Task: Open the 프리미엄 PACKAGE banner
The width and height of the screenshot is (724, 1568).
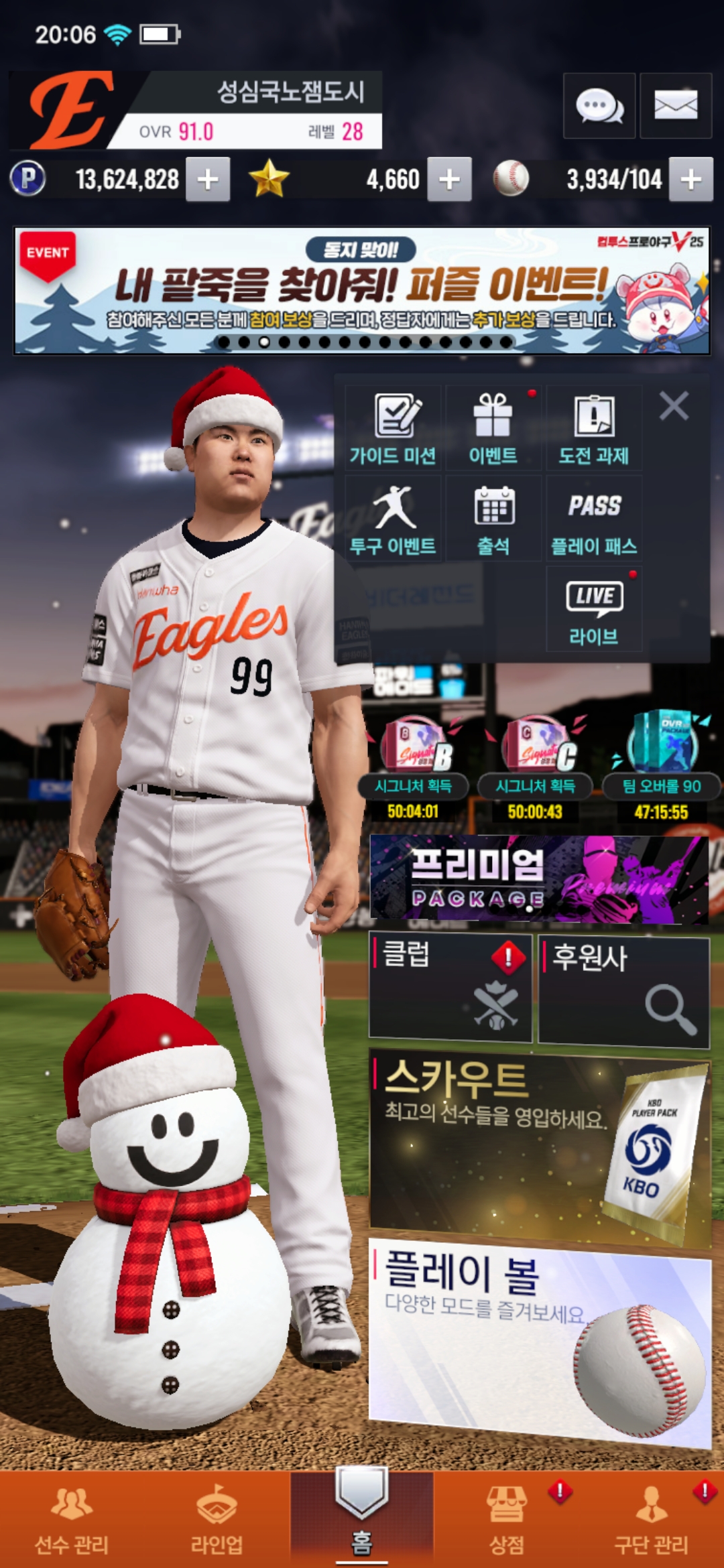Action: pos(539,879)
